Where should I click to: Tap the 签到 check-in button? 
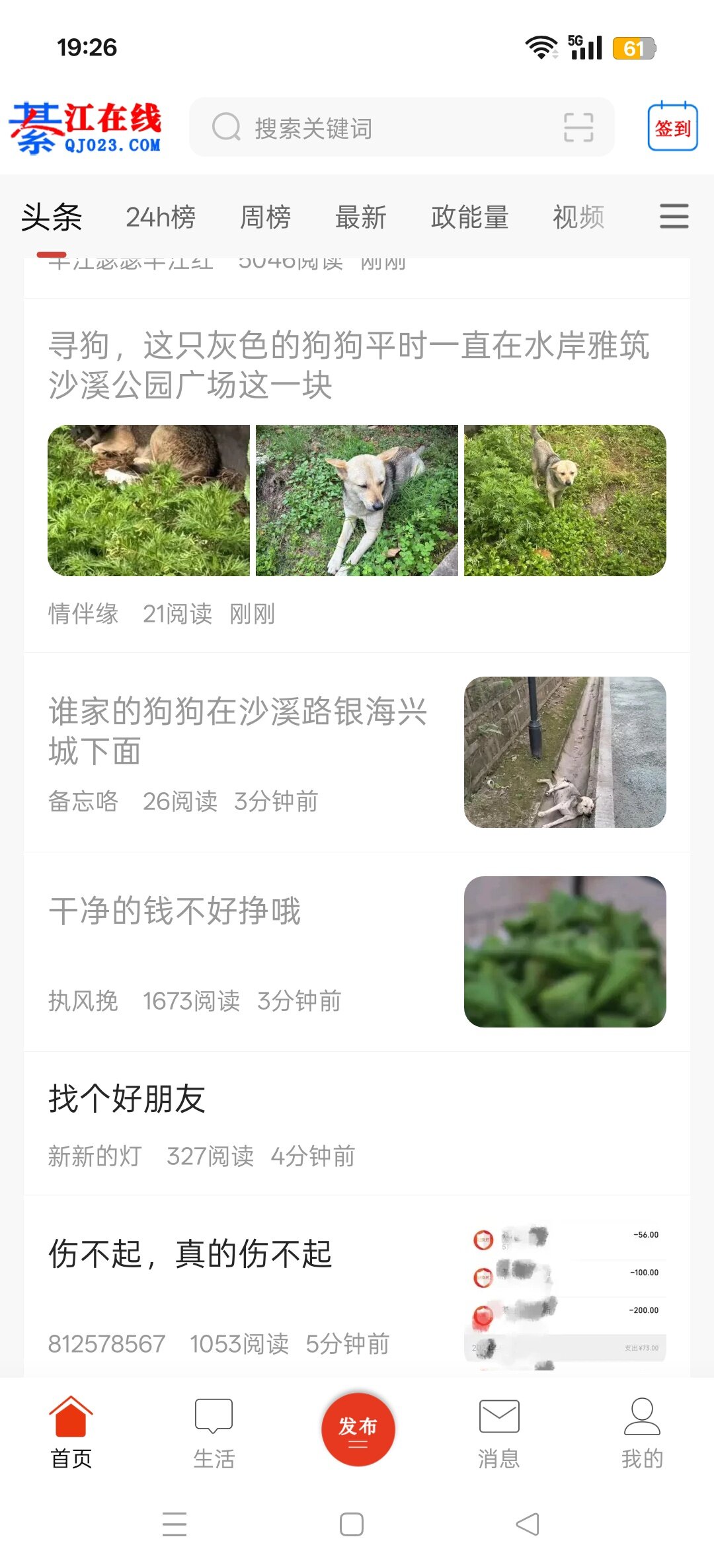click(x=672, y=127)
